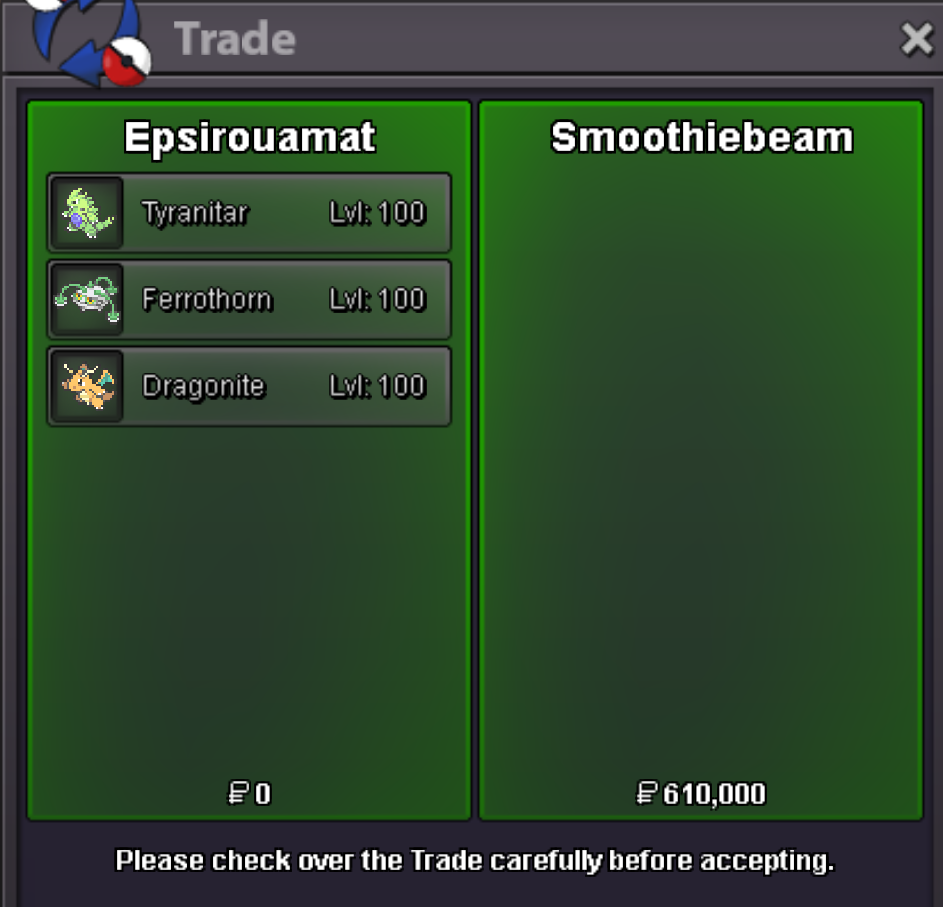Select Ferrothorn in the trade list
Screen dimensions: 943x907
tap(249, 300)
